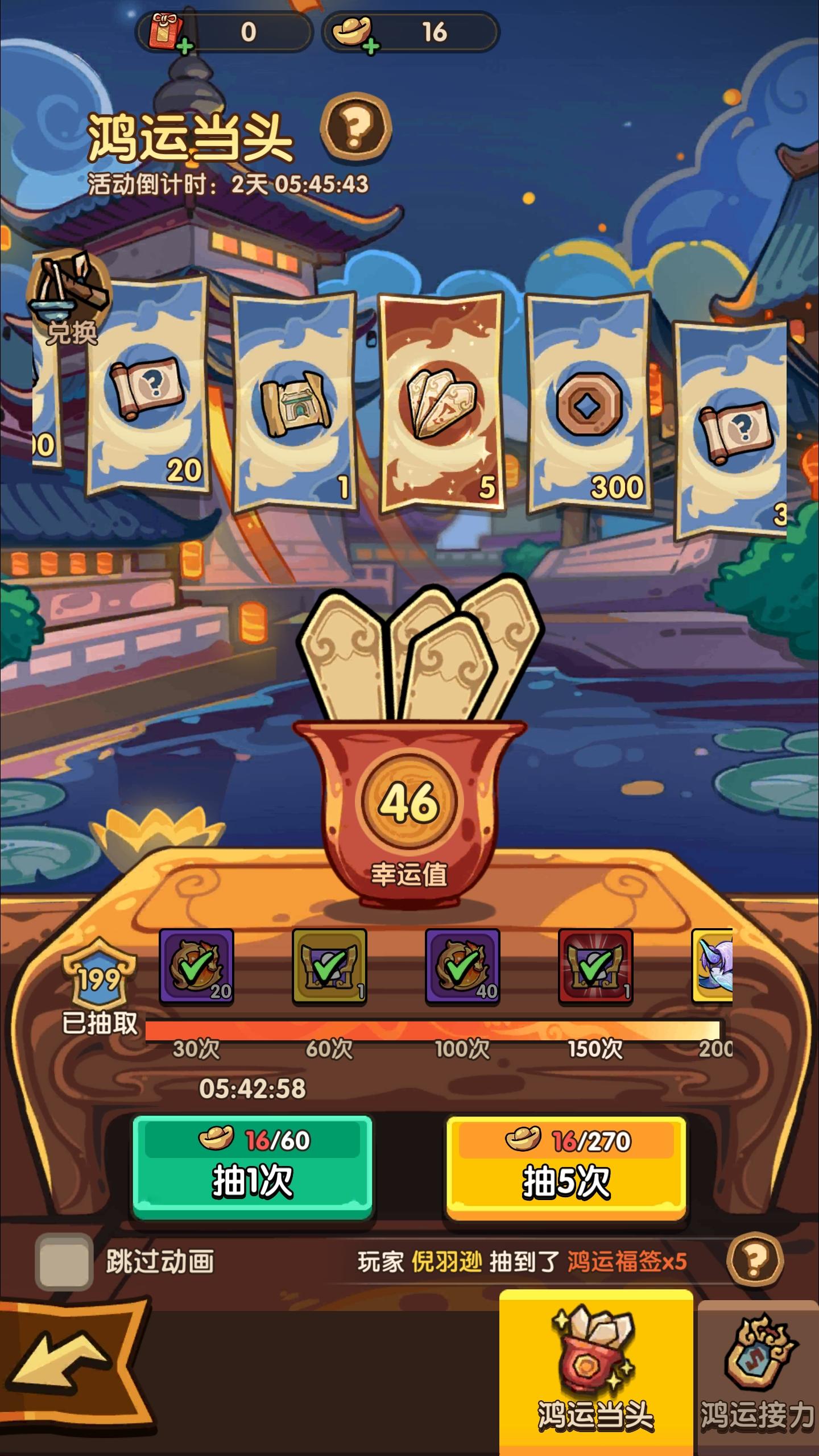The width and height of the screenshot is (819, 1456).
Task: Stay on the 鸿运当头 tab
Action: [x=595, y=1365]
